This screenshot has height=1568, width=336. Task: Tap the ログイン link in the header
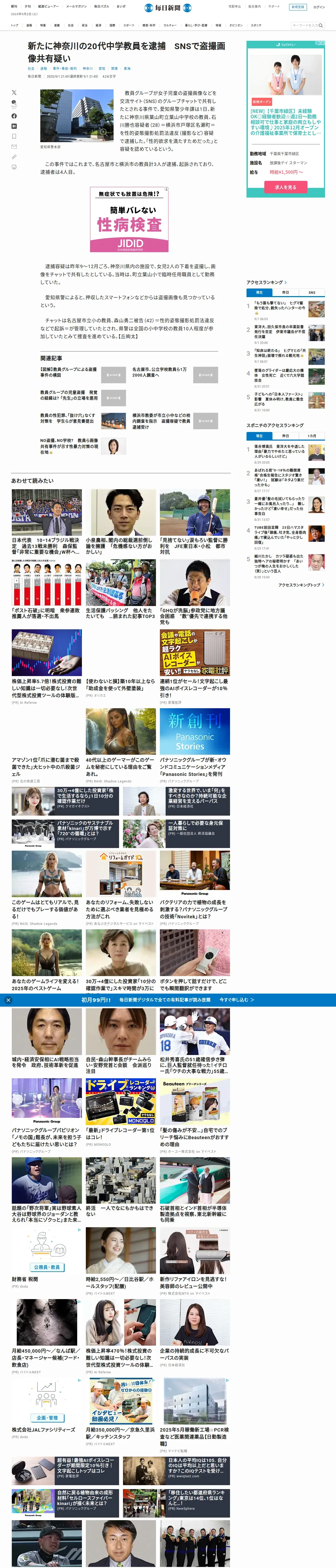point(319,7)
